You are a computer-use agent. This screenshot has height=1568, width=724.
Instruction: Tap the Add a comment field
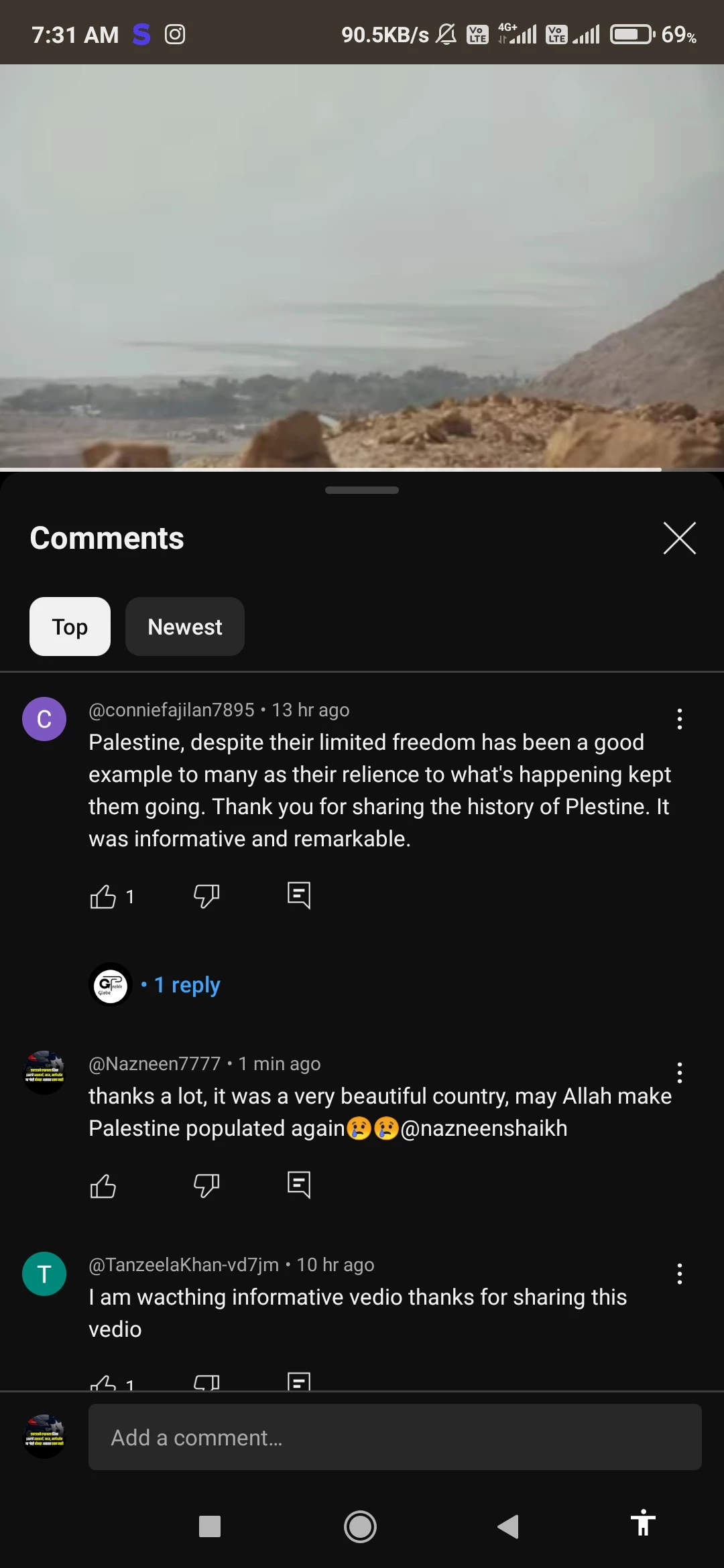(x=395, y=1437)
